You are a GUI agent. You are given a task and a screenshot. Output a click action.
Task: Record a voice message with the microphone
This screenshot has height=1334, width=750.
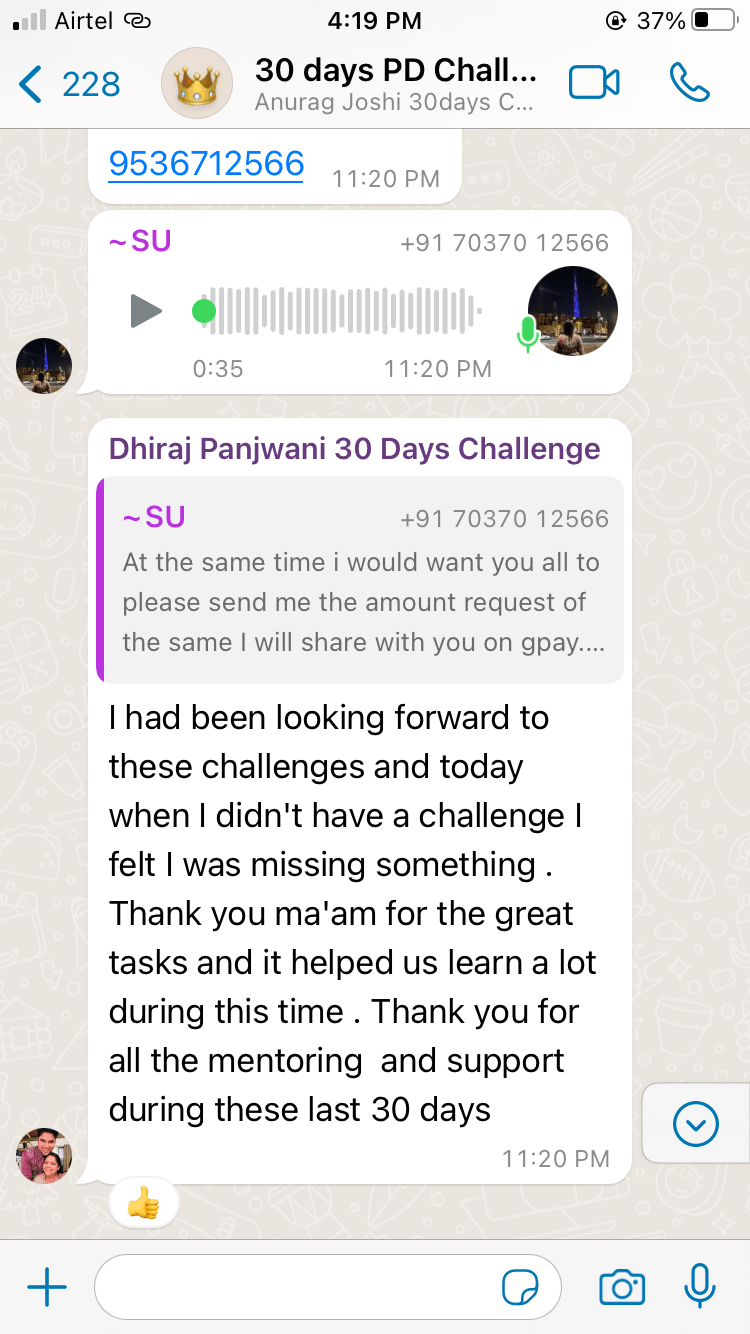(699, 1287)
